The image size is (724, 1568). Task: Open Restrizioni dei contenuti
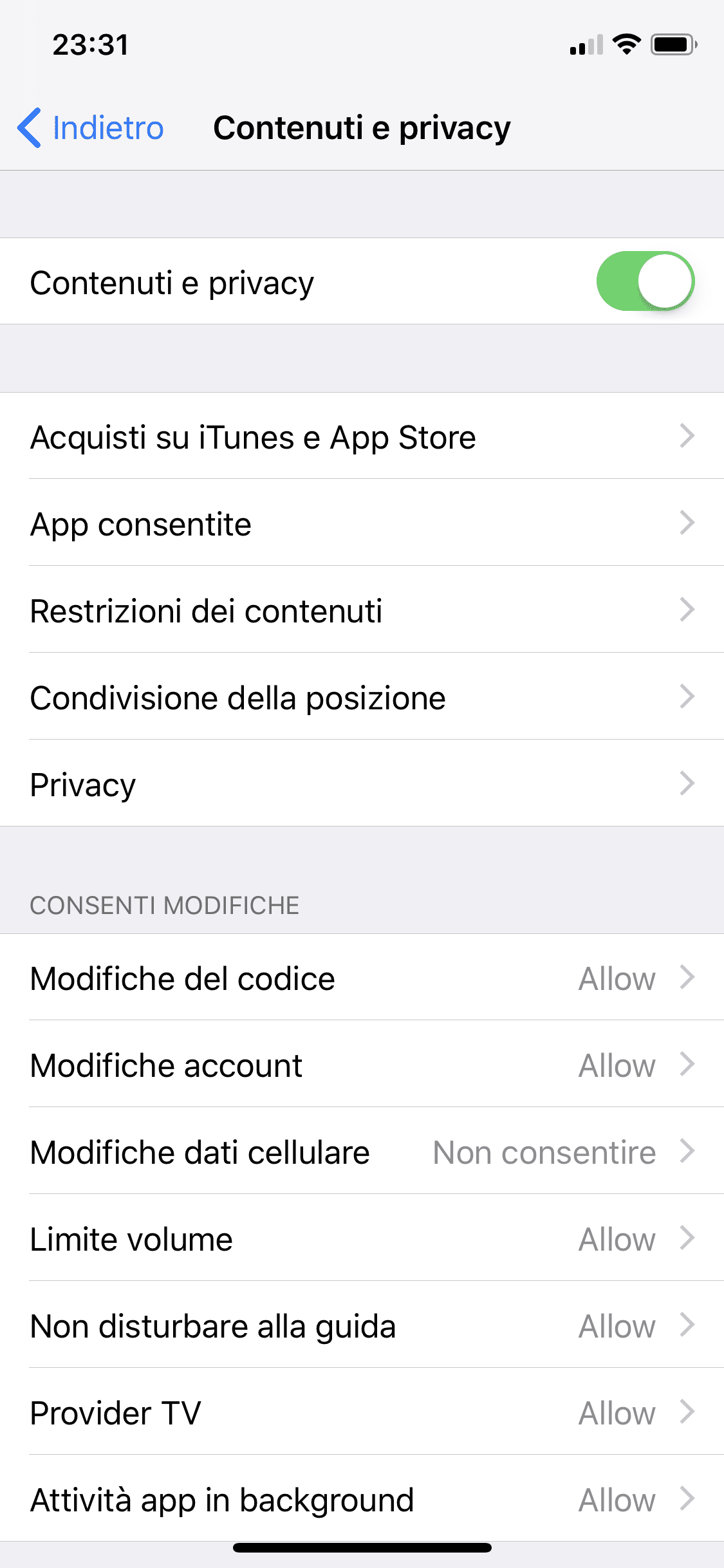tap(362, 610)
